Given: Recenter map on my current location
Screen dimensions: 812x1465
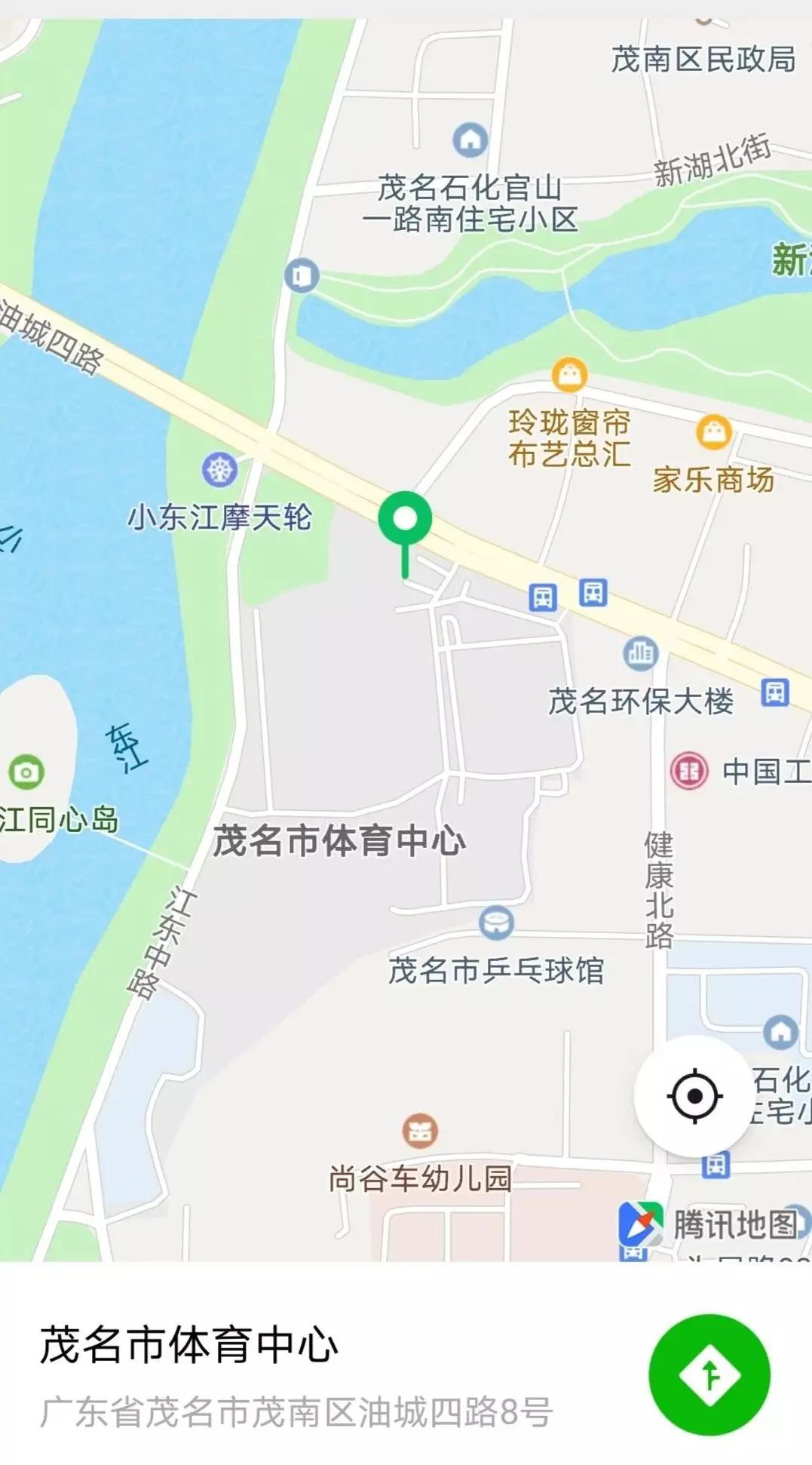Looking at the screenshot, I should (694, 1095).
